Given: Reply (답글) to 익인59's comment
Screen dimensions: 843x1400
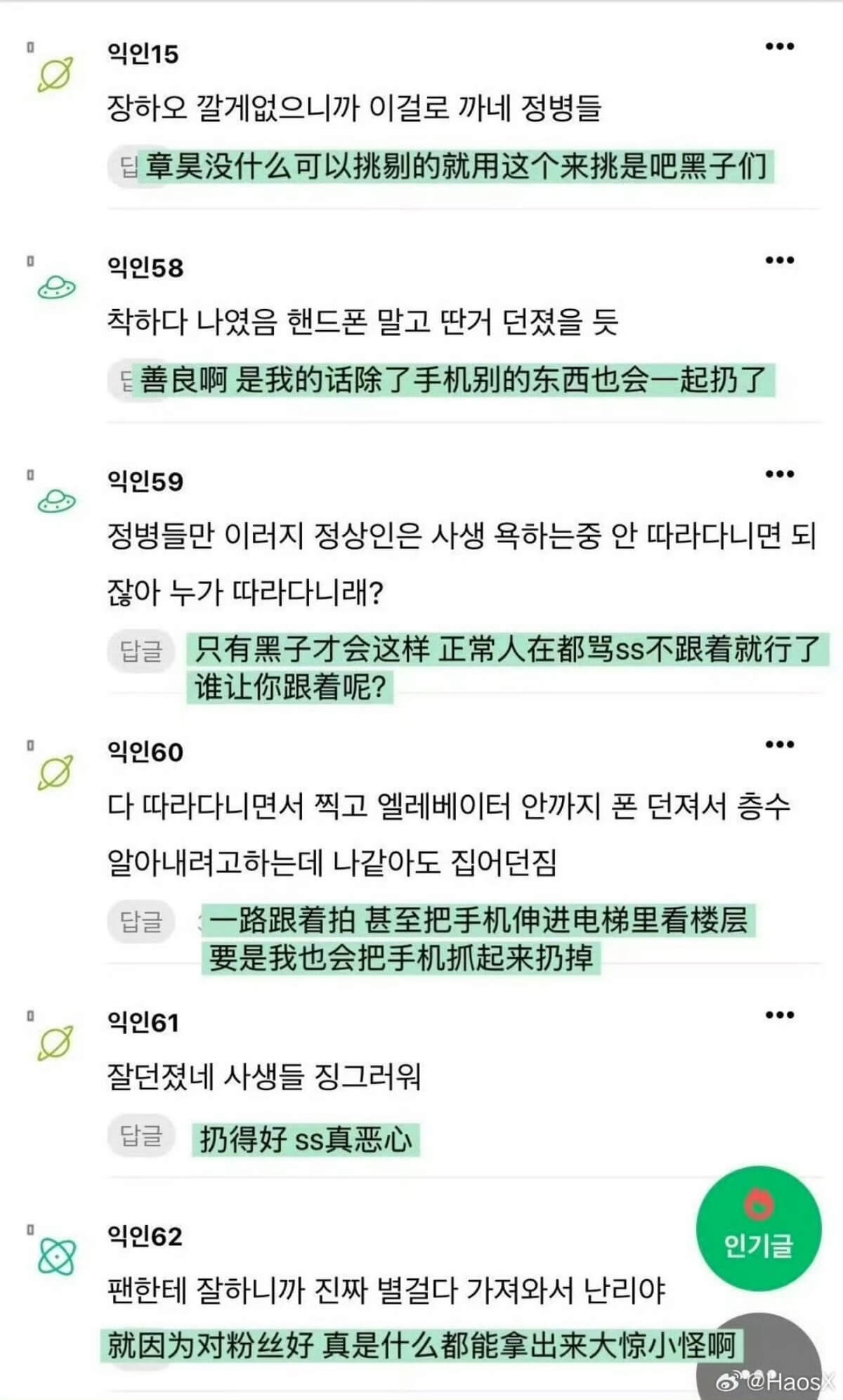Looking at the screenshot, I should click(141, 650).
